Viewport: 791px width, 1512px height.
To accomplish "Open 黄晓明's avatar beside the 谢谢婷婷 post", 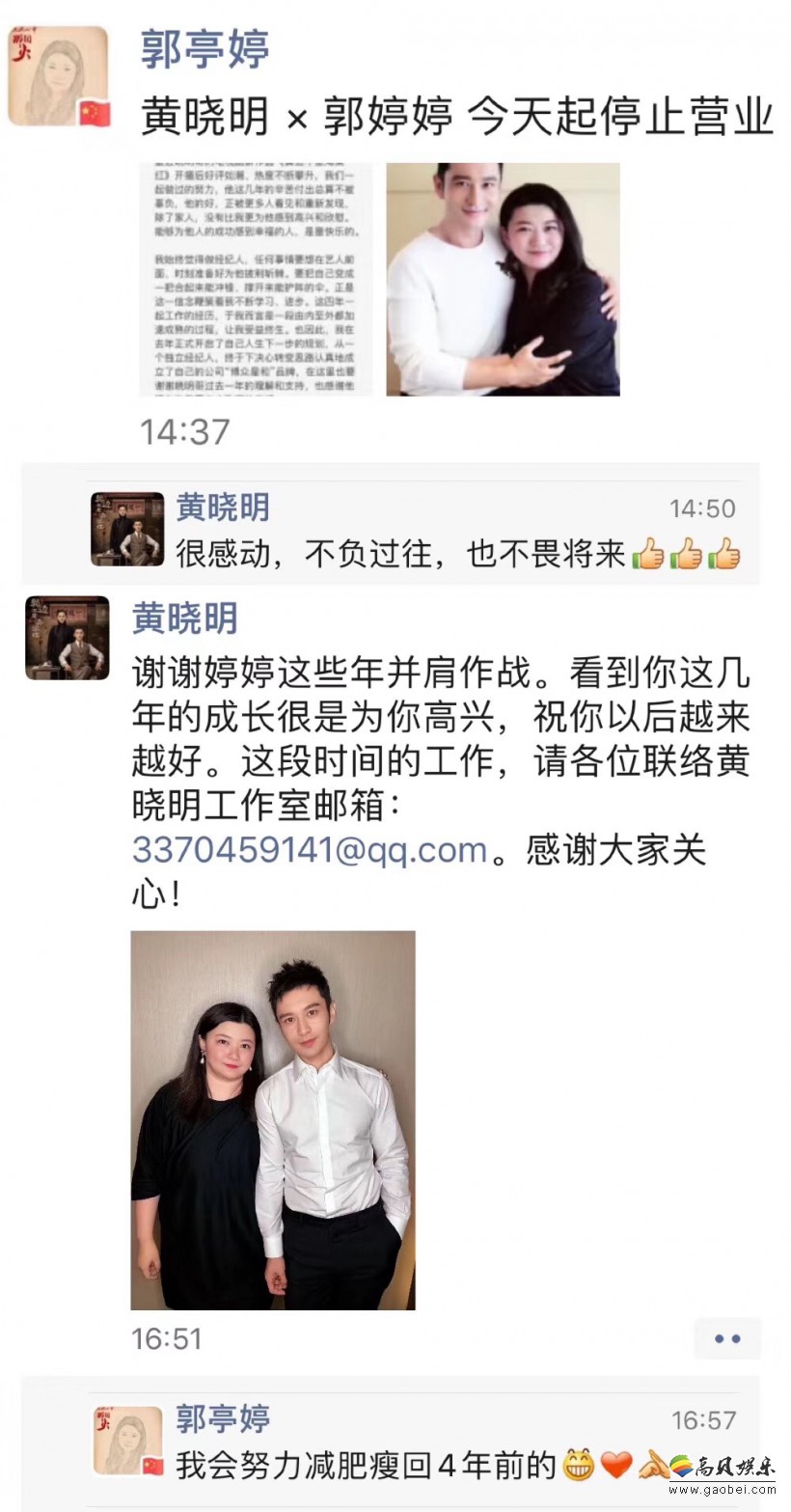I will (67, 638).
